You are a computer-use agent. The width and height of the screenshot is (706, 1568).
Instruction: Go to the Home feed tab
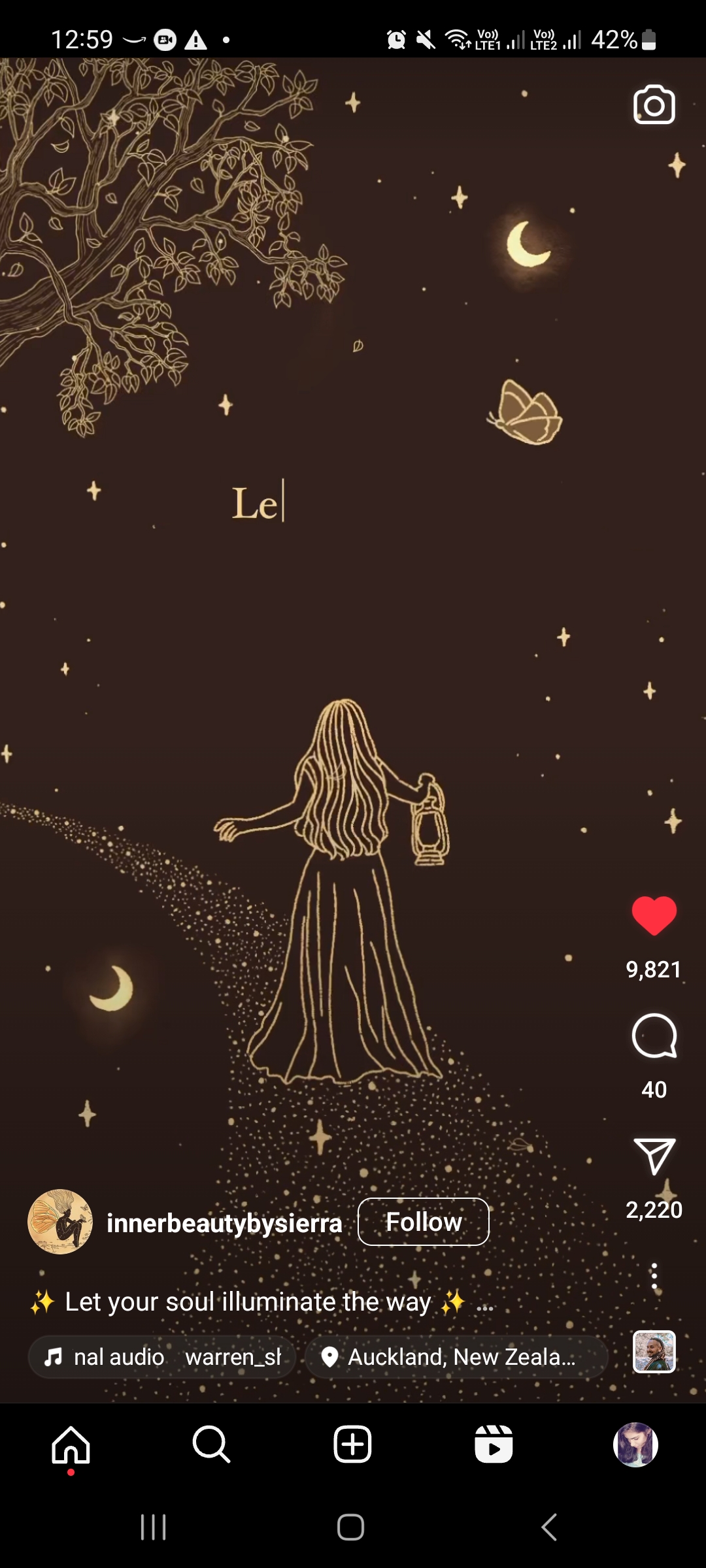(x=71, y=1445)
